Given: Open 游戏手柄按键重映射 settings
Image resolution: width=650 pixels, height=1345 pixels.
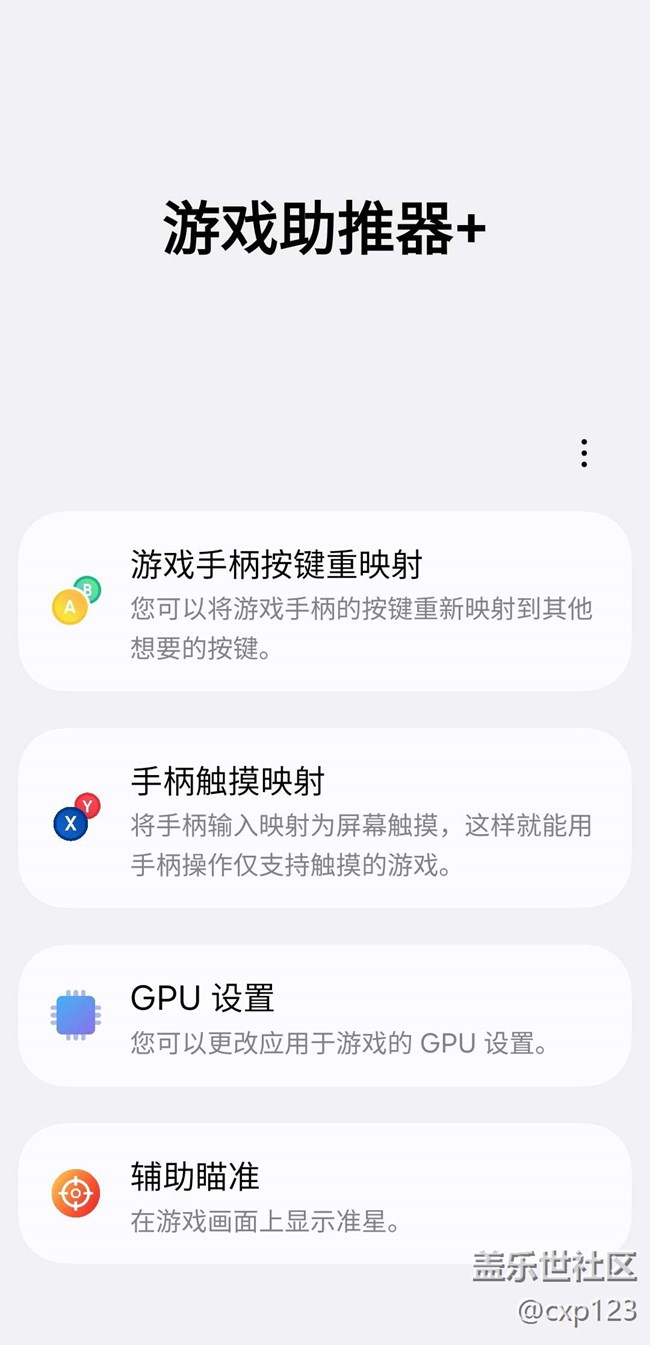Looking at the screenshot, I should [324, 601].
